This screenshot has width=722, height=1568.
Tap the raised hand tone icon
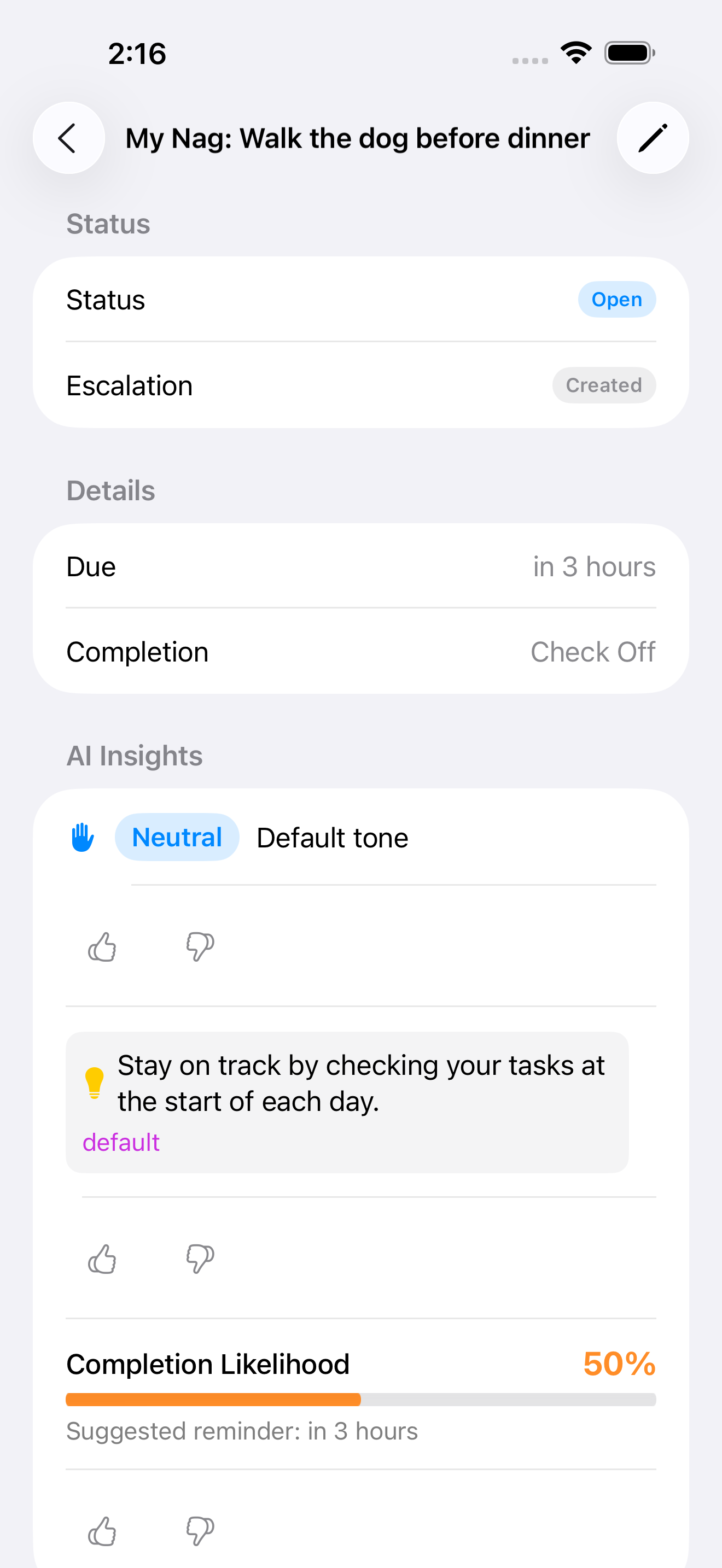pyautogui.click(x=83, y=836)
